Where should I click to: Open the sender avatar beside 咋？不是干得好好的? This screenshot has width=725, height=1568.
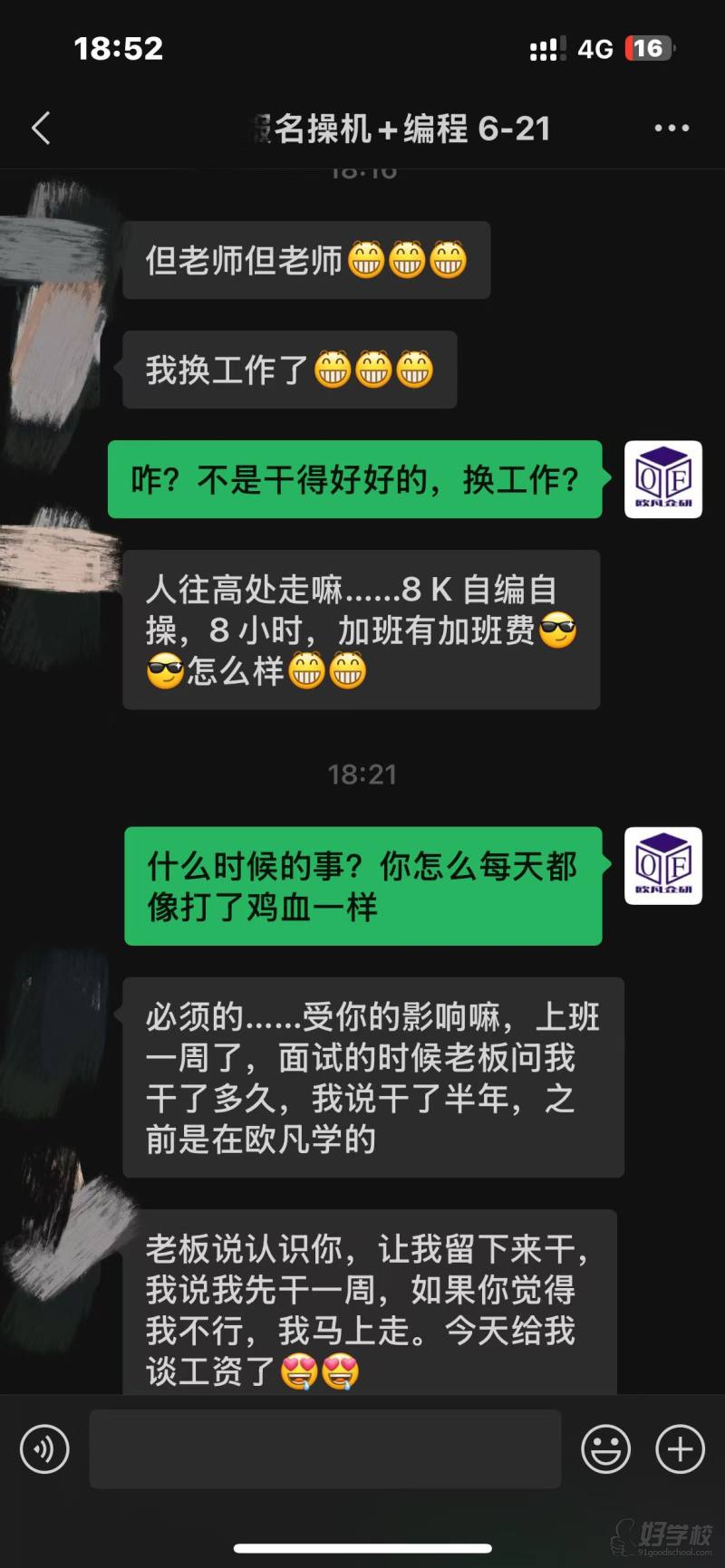pos(663,479)
